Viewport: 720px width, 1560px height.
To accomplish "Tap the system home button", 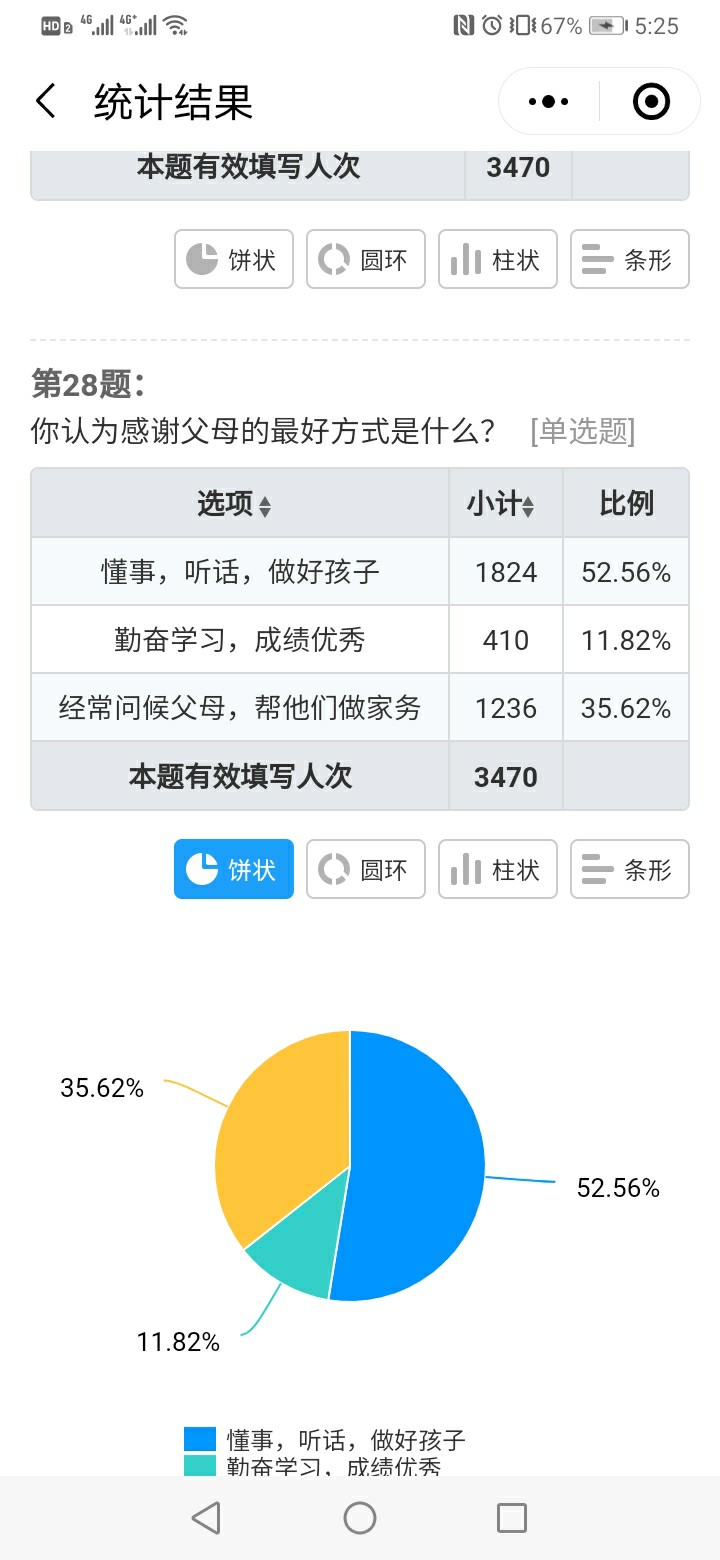I will click(x=360, y=1518).
